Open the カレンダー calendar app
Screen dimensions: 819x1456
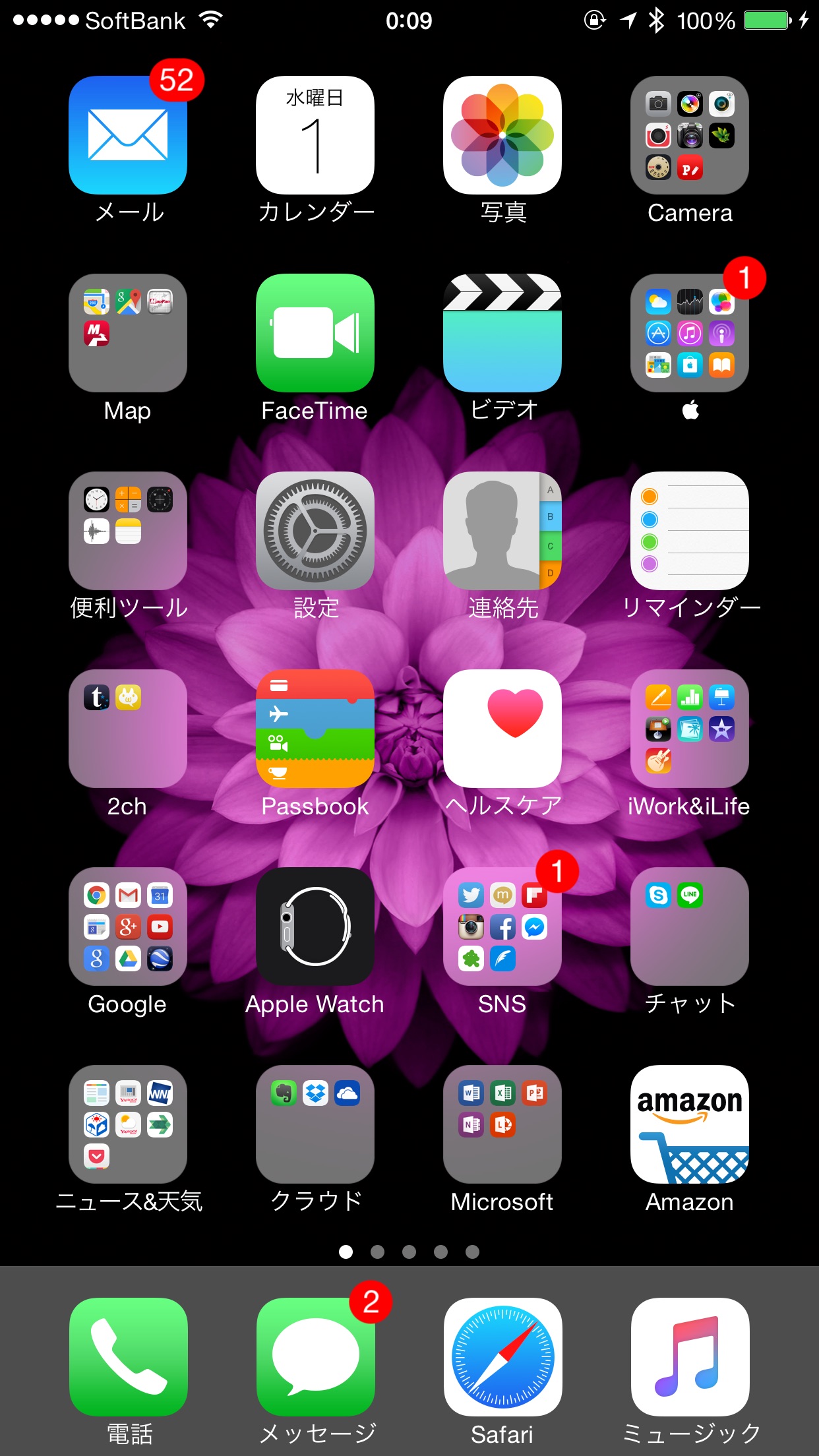tap(315, 135)
